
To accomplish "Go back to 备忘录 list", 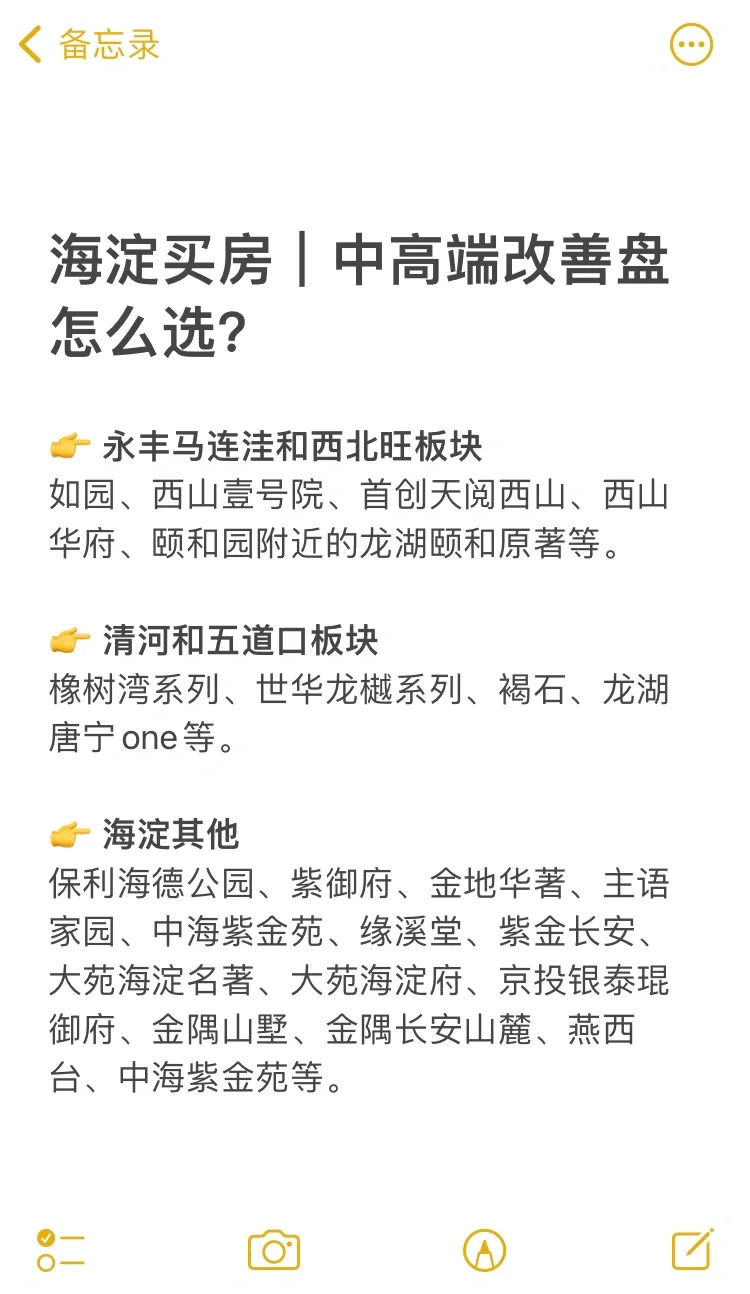I will pyautogui.click(x=90, y=45).
